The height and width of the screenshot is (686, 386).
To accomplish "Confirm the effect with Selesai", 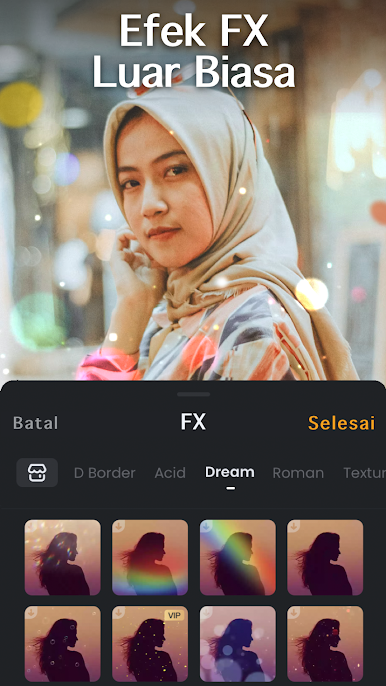I will click(341, 423).
